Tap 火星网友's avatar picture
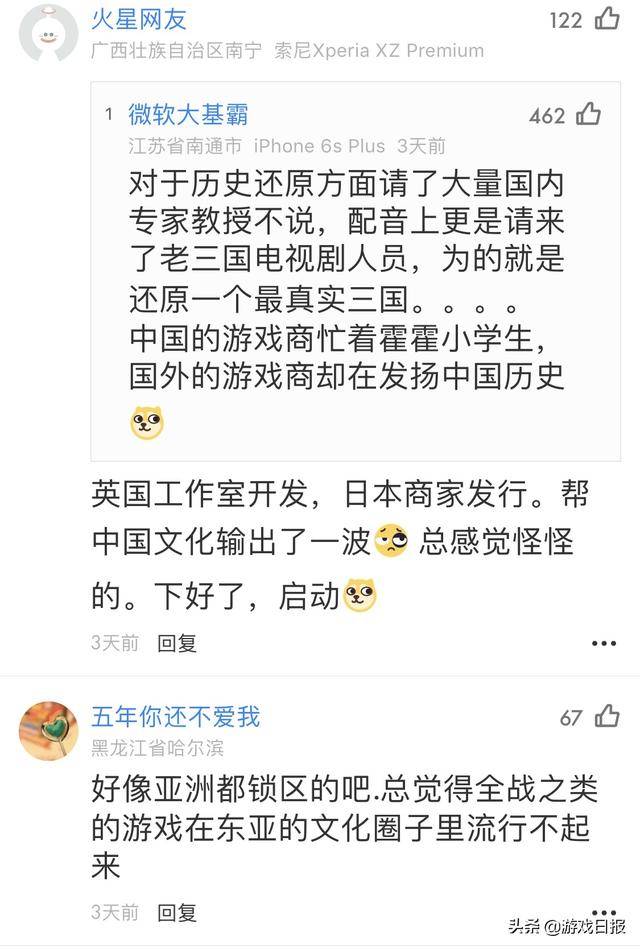This screenshot has width=640, height=949. pos(48,33)
